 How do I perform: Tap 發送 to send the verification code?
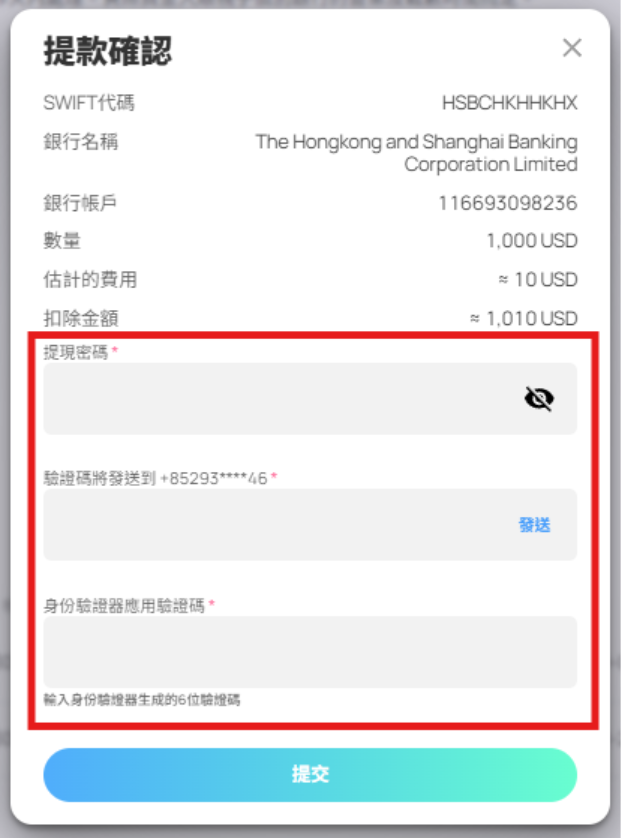pyautogui.click(x=534, y=525)
